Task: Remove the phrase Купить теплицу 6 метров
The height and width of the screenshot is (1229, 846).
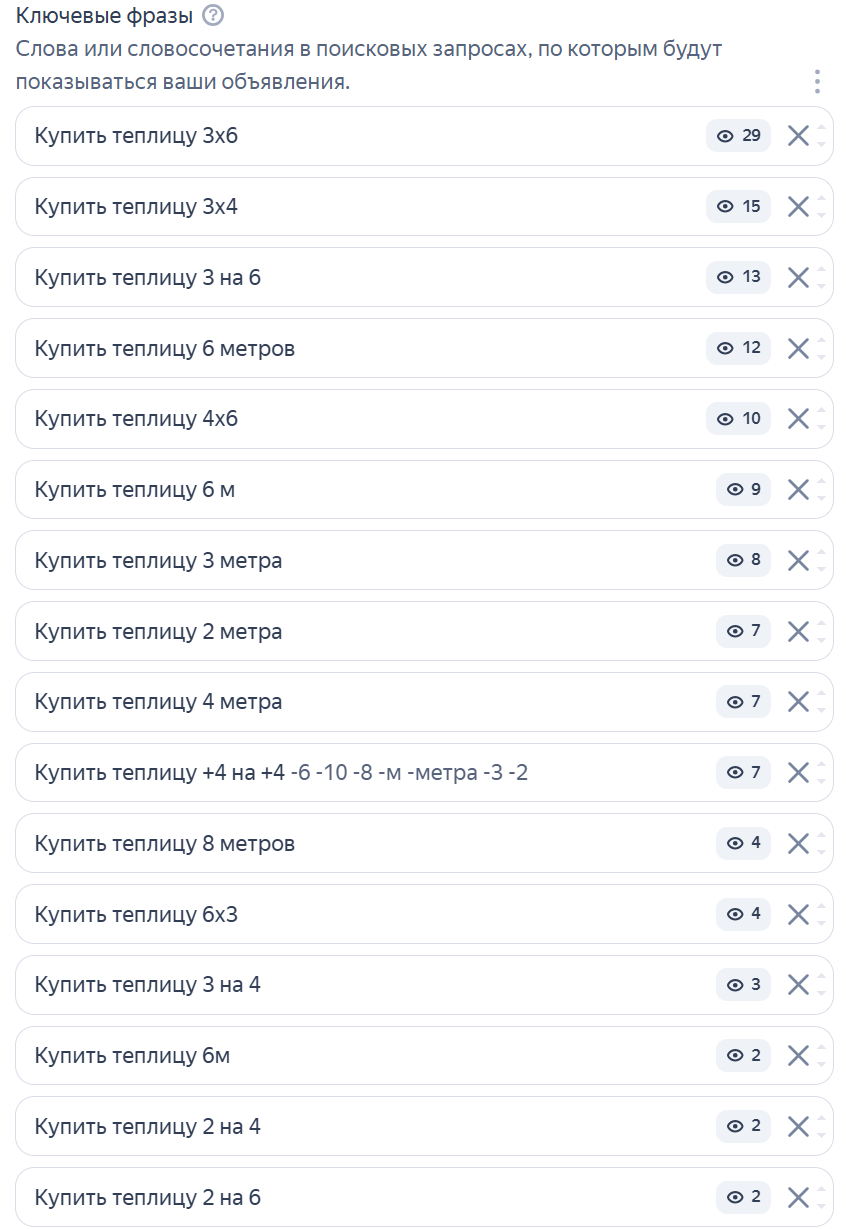Action: tap(798, 348)
